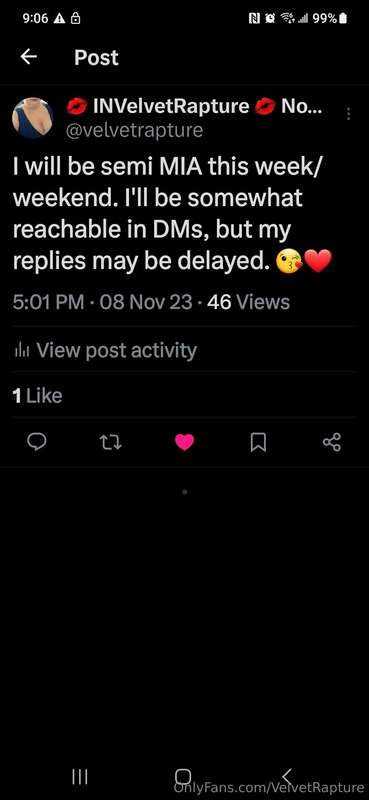This screenshot has height=800, width=369.
Task: Open recent apps from the navigation bar
Action: (x=80, y=776)
